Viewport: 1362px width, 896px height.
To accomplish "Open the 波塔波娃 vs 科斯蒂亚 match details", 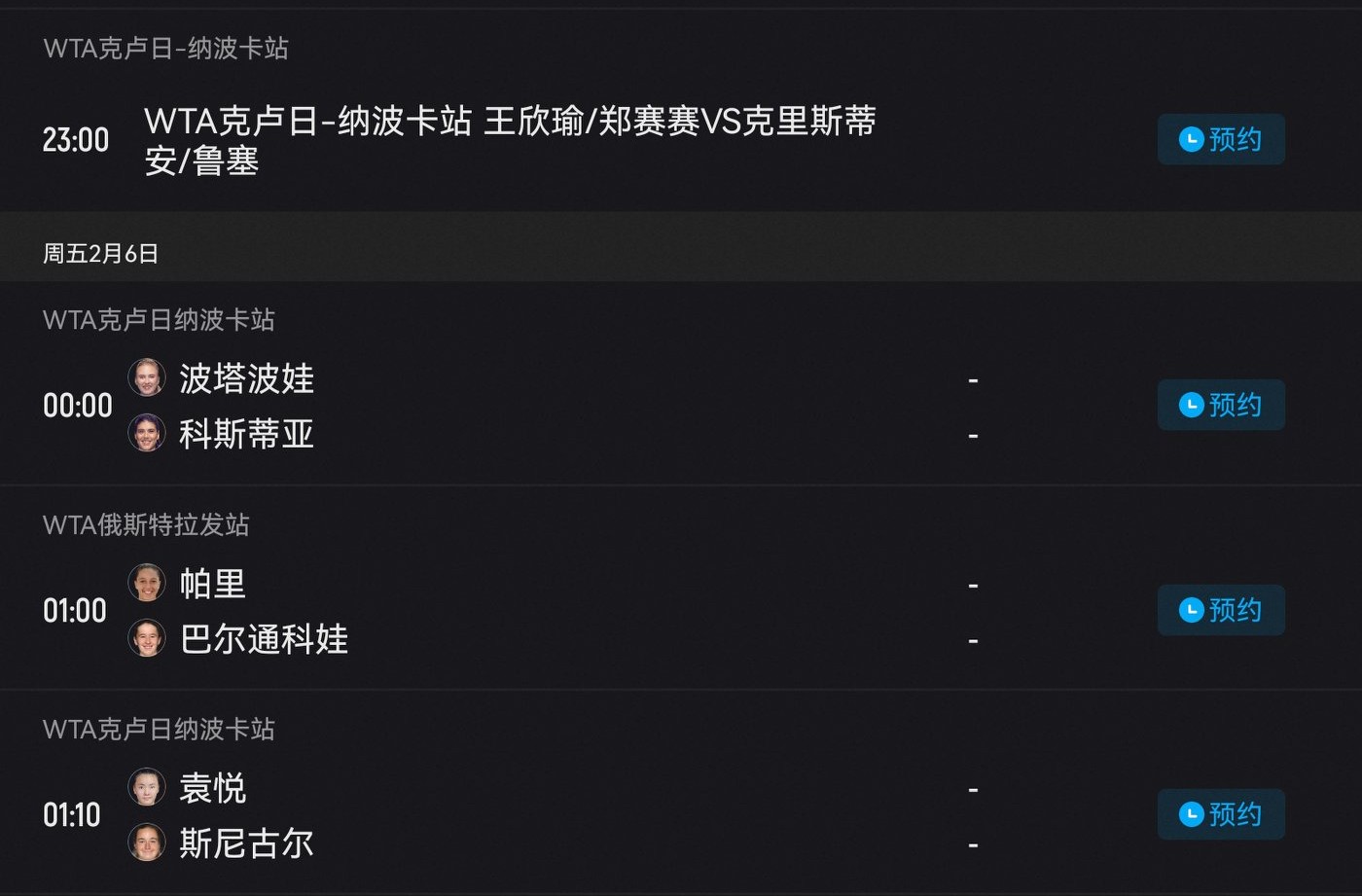I will tap(584, 406).
